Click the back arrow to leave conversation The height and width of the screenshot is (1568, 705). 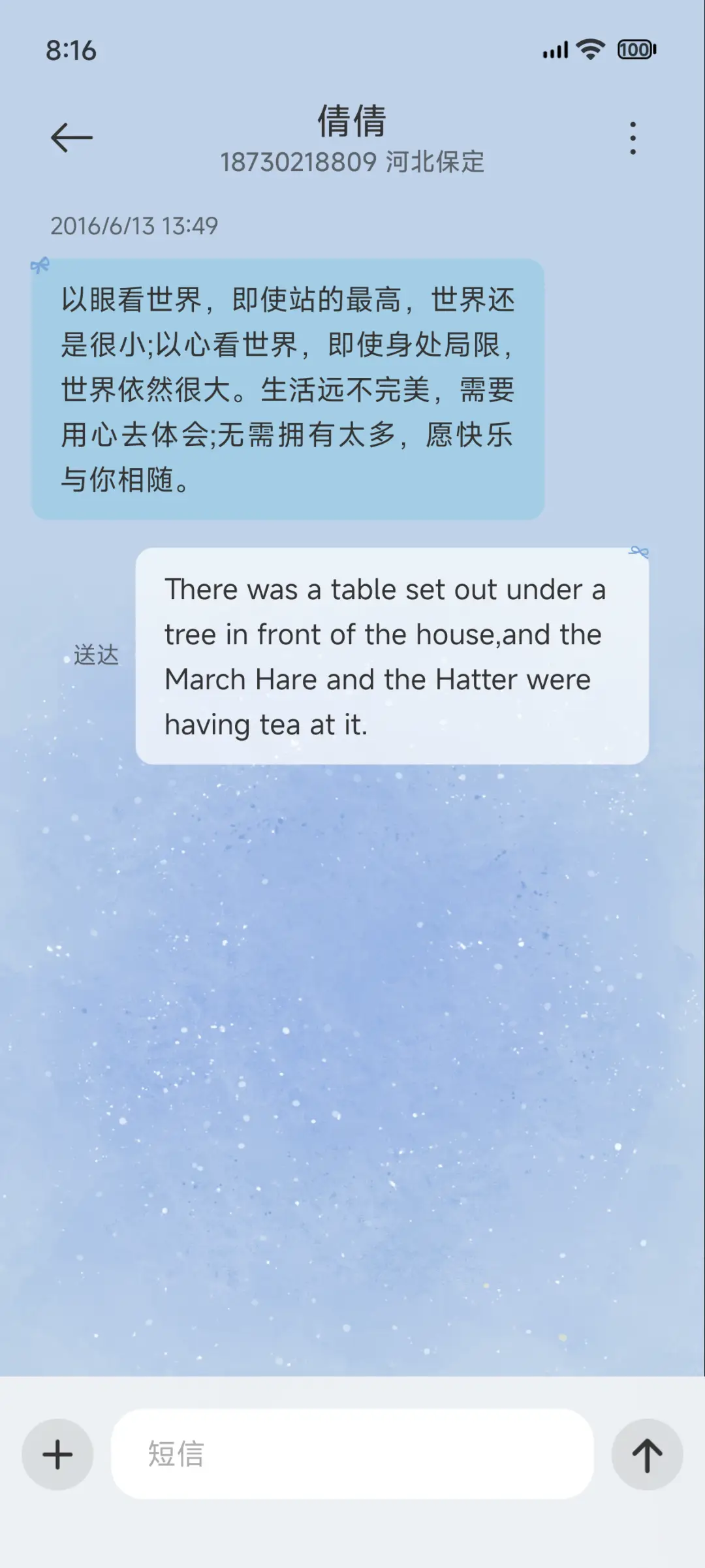70,137
